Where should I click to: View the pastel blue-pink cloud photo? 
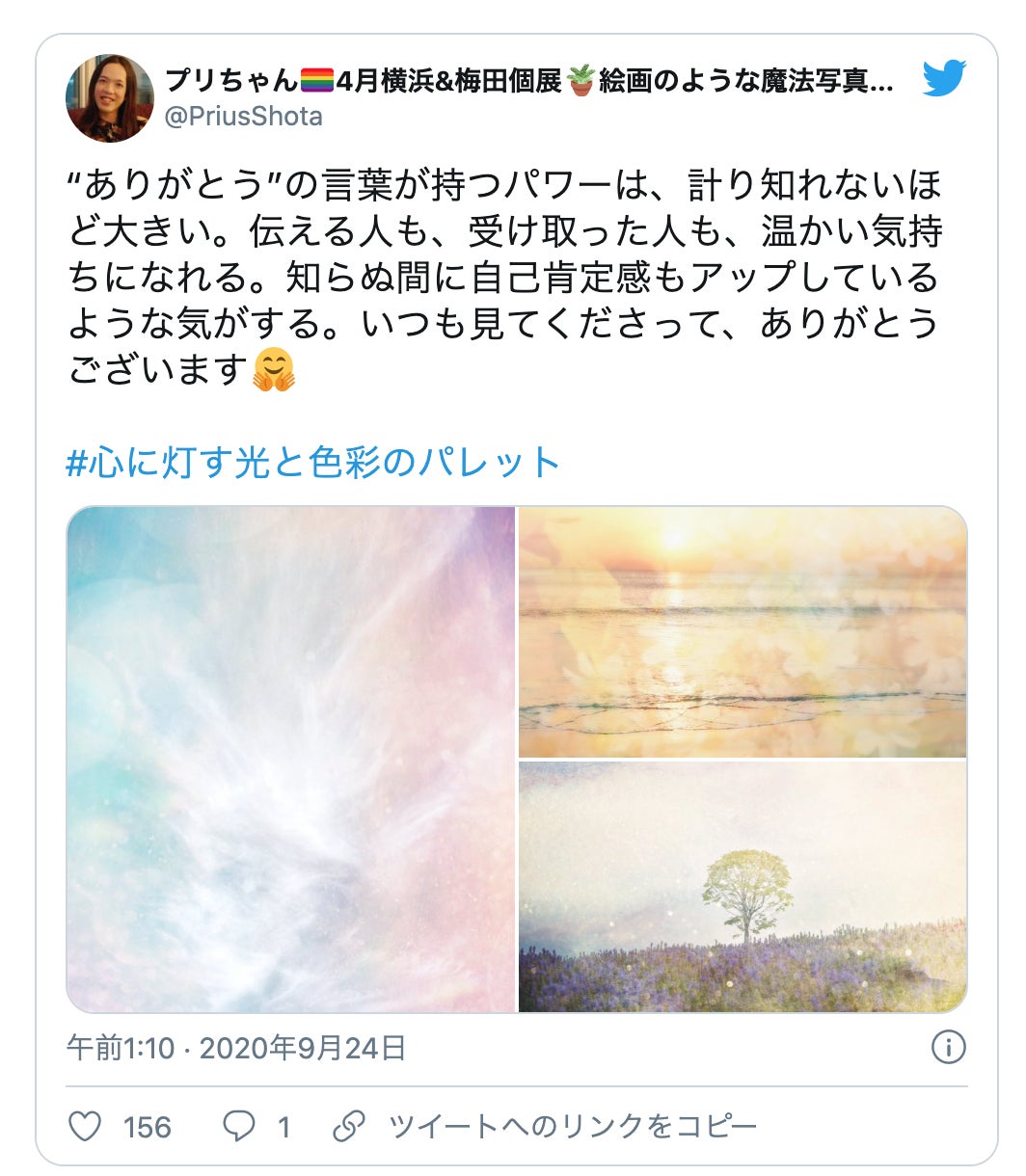[291, 760]
